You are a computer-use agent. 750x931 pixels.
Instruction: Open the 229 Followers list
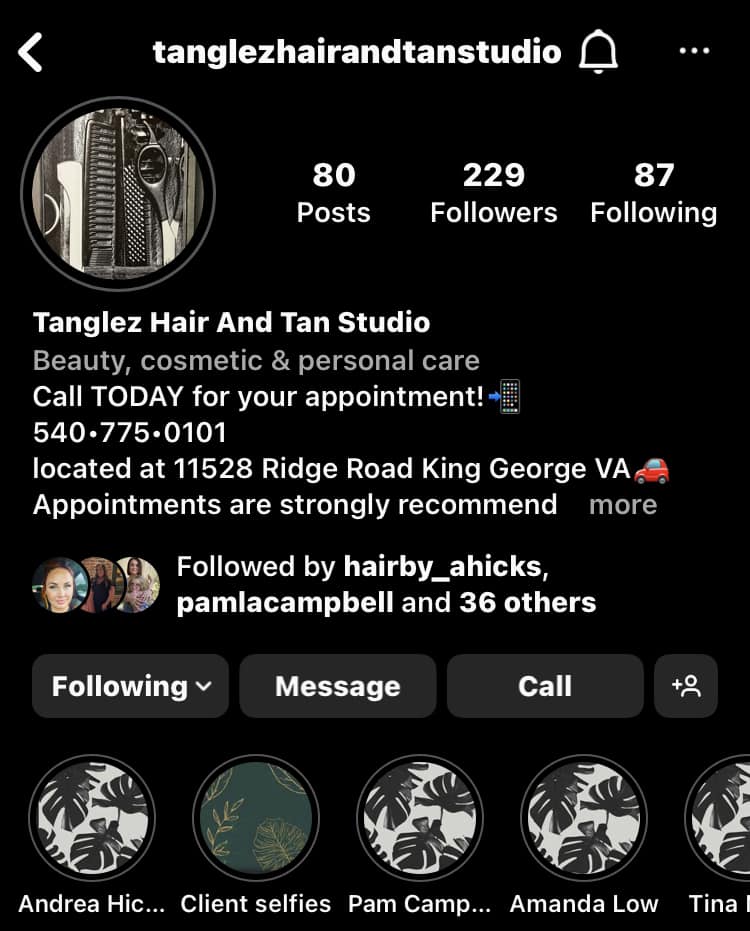493,192
